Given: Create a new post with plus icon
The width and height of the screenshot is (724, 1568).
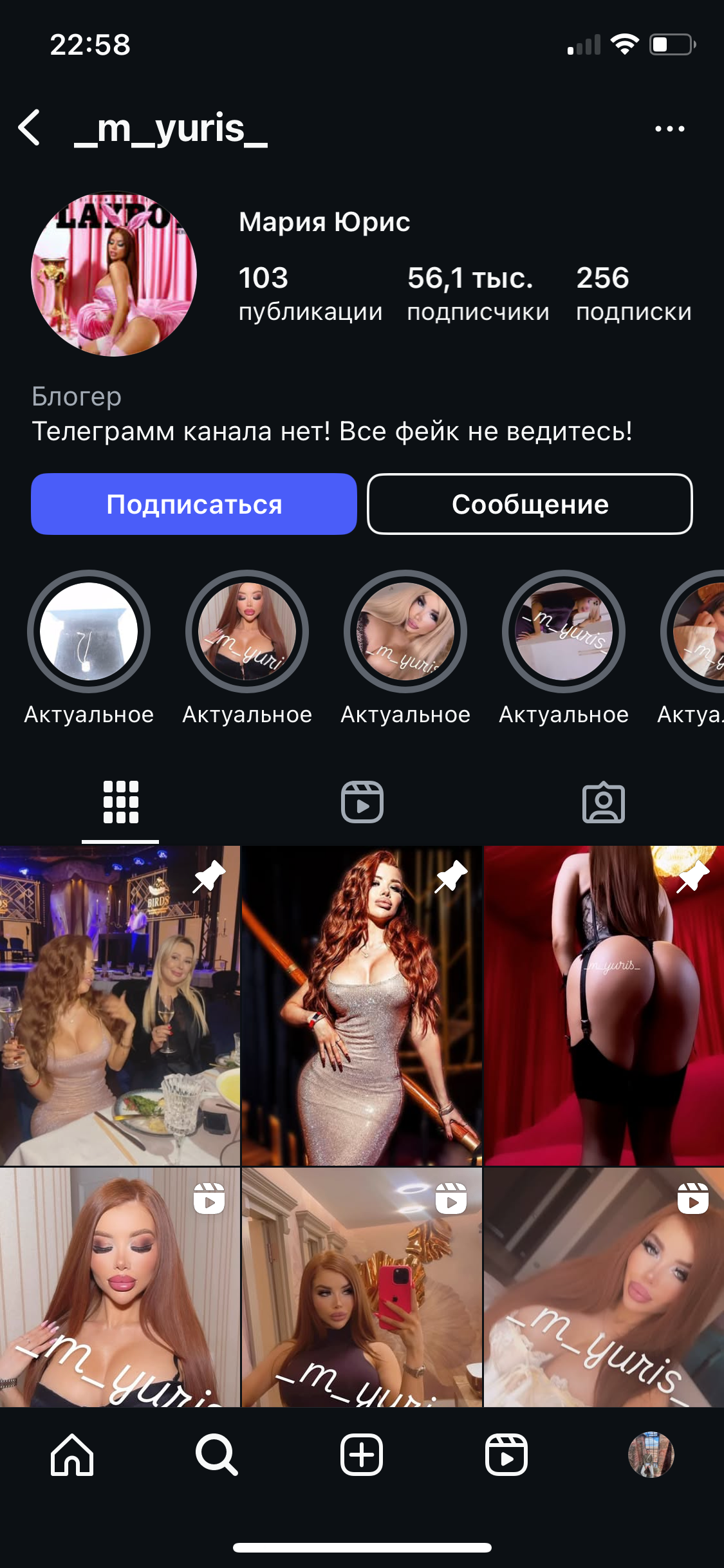Looking at the screenshot, I should click(x=362, y=1455).
